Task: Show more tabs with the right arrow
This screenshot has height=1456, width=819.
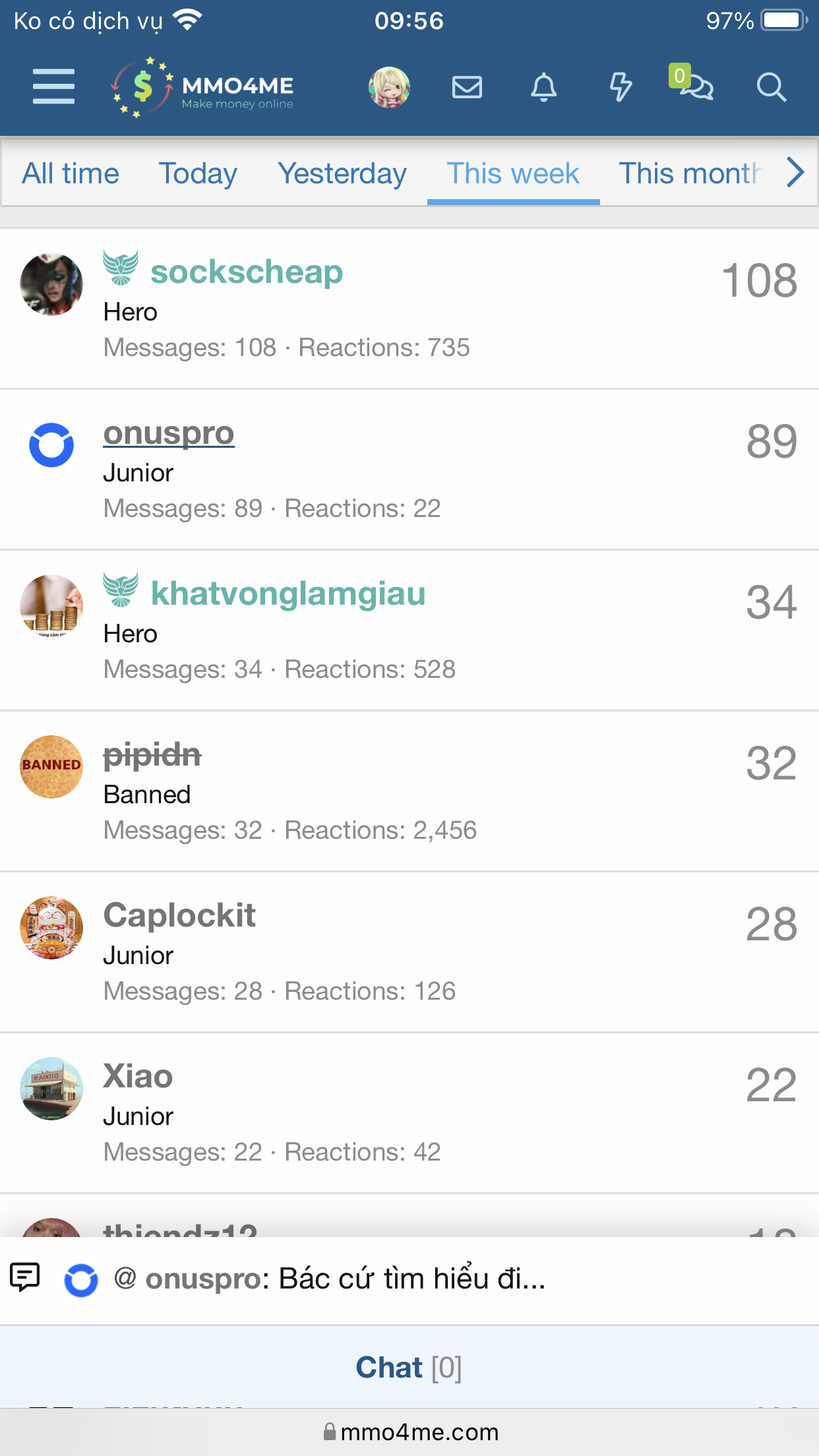Action: point(796,173)
